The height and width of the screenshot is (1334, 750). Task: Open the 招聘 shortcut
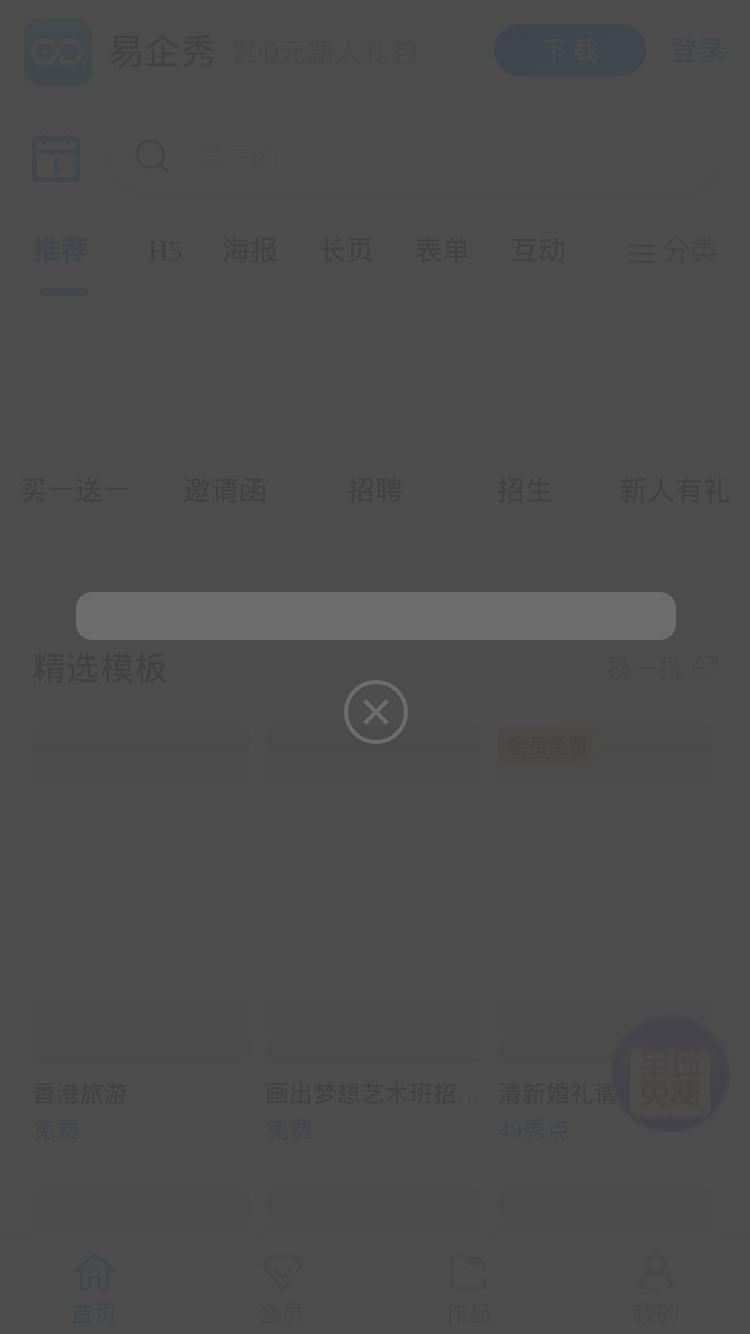pos(375,490)
